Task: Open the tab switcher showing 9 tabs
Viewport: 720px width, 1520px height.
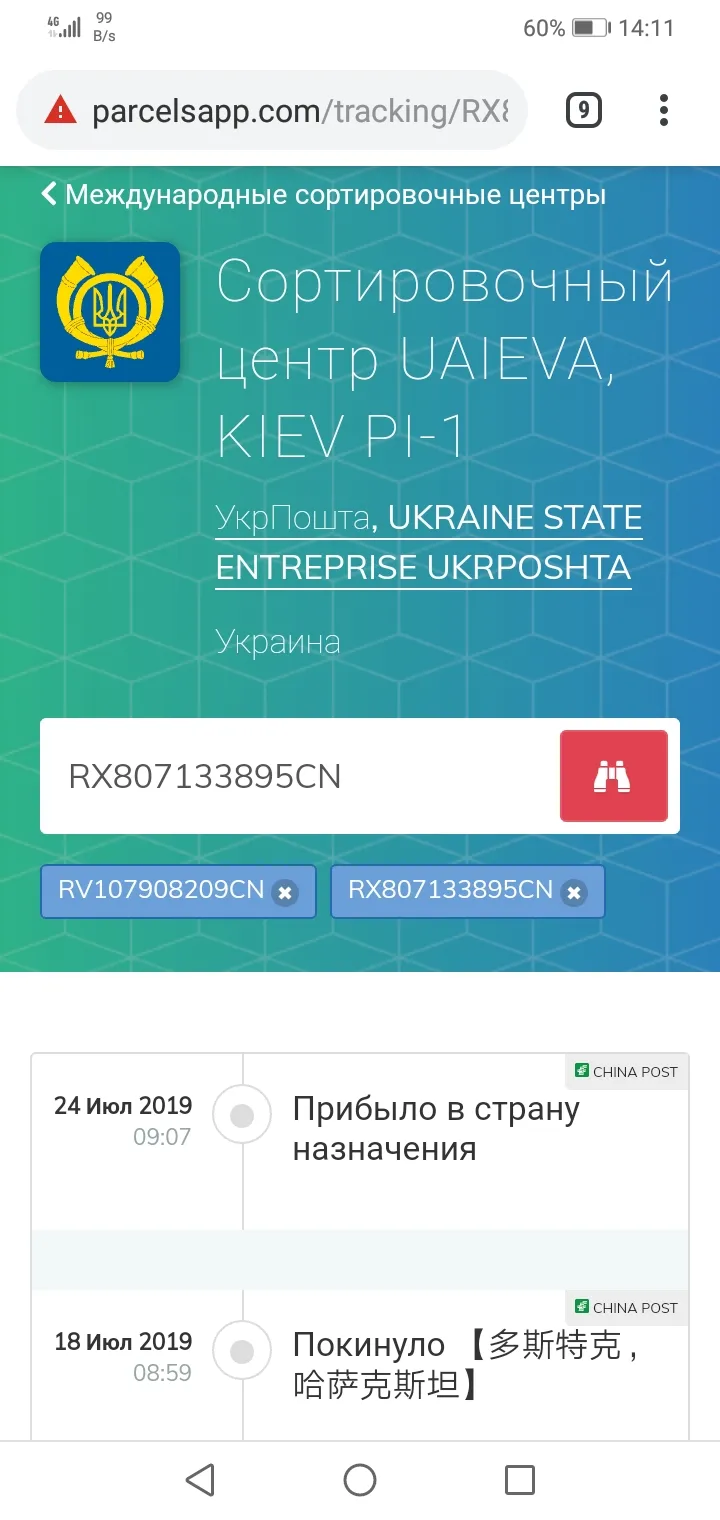Action: [x=583, y=110]
